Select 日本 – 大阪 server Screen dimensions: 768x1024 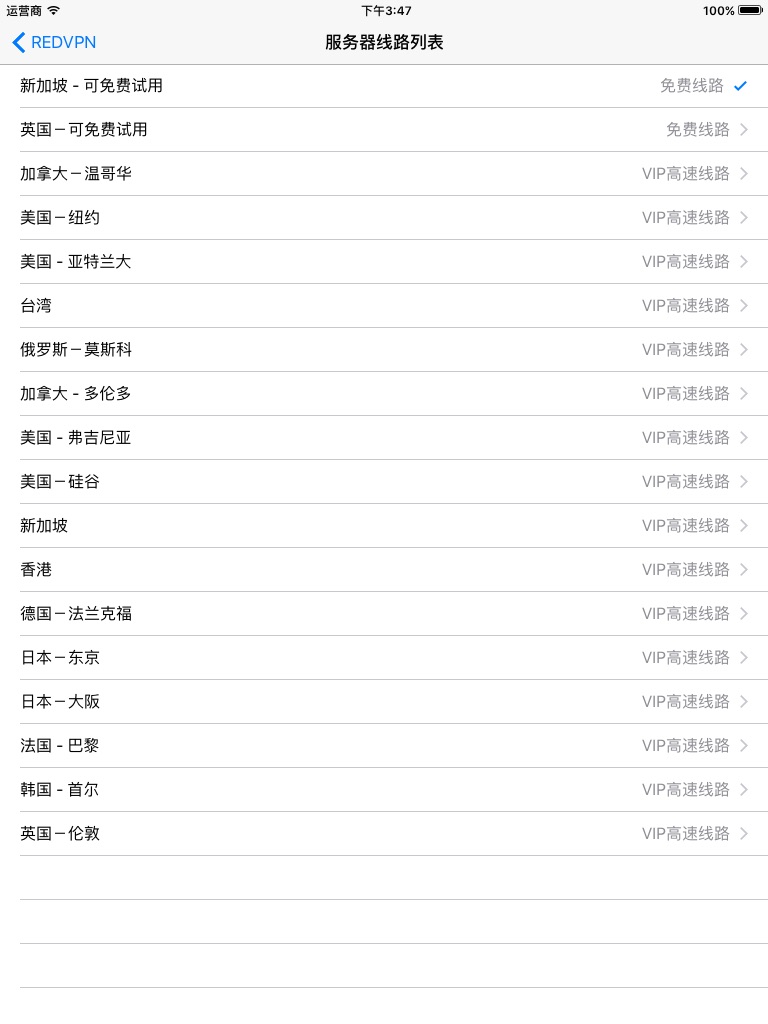(384, 701)
